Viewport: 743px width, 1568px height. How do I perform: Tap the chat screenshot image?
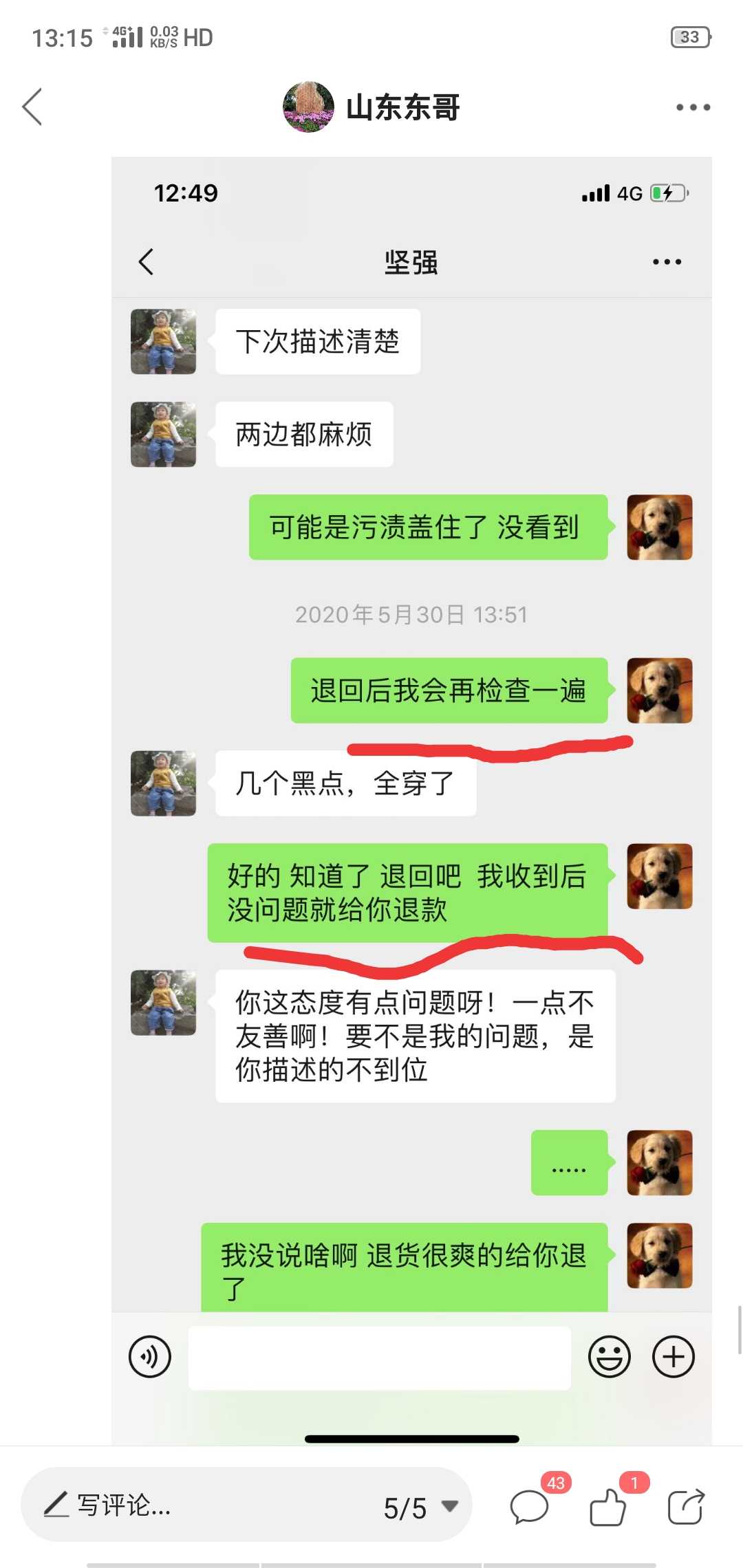(411, 798)
